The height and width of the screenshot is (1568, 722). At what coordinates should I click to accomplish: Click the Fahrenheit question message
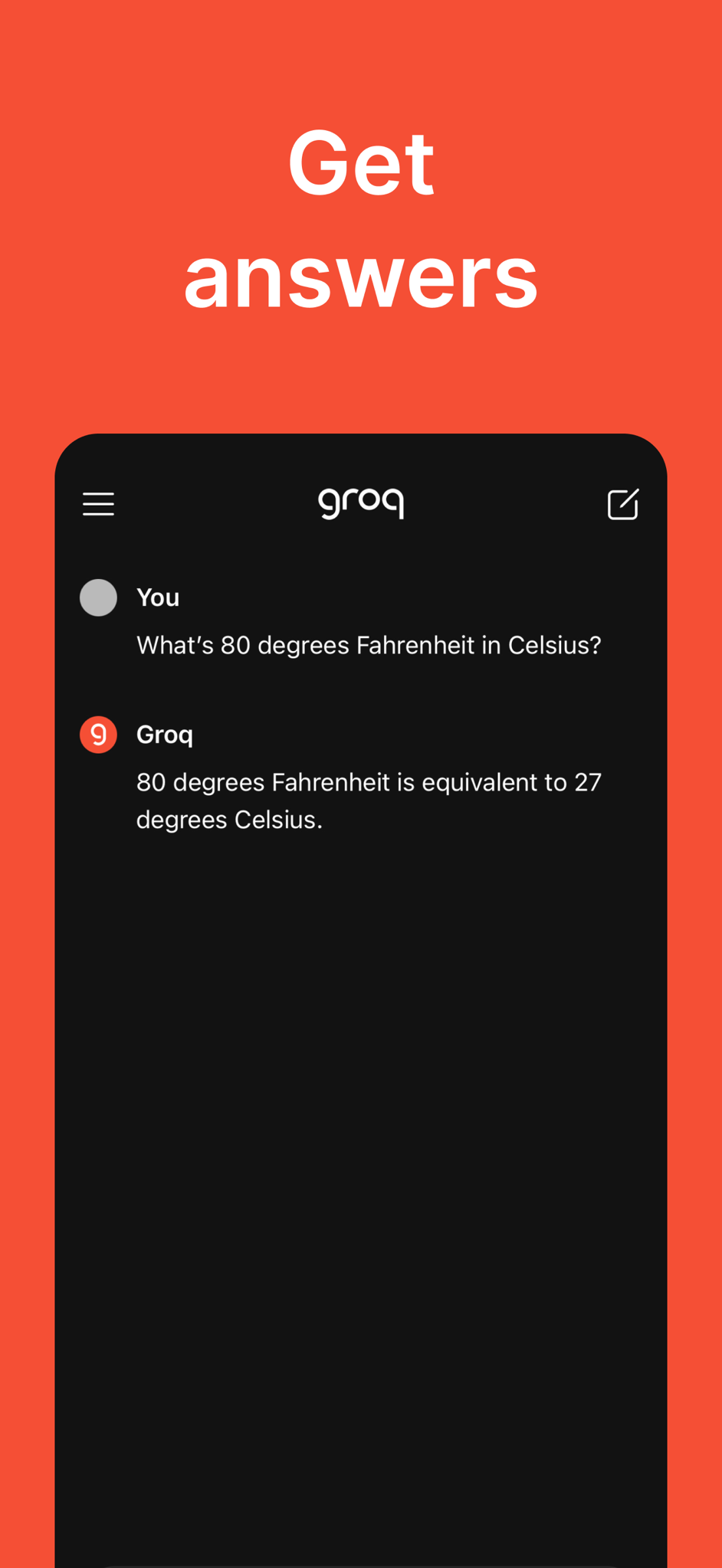(368, 645)
